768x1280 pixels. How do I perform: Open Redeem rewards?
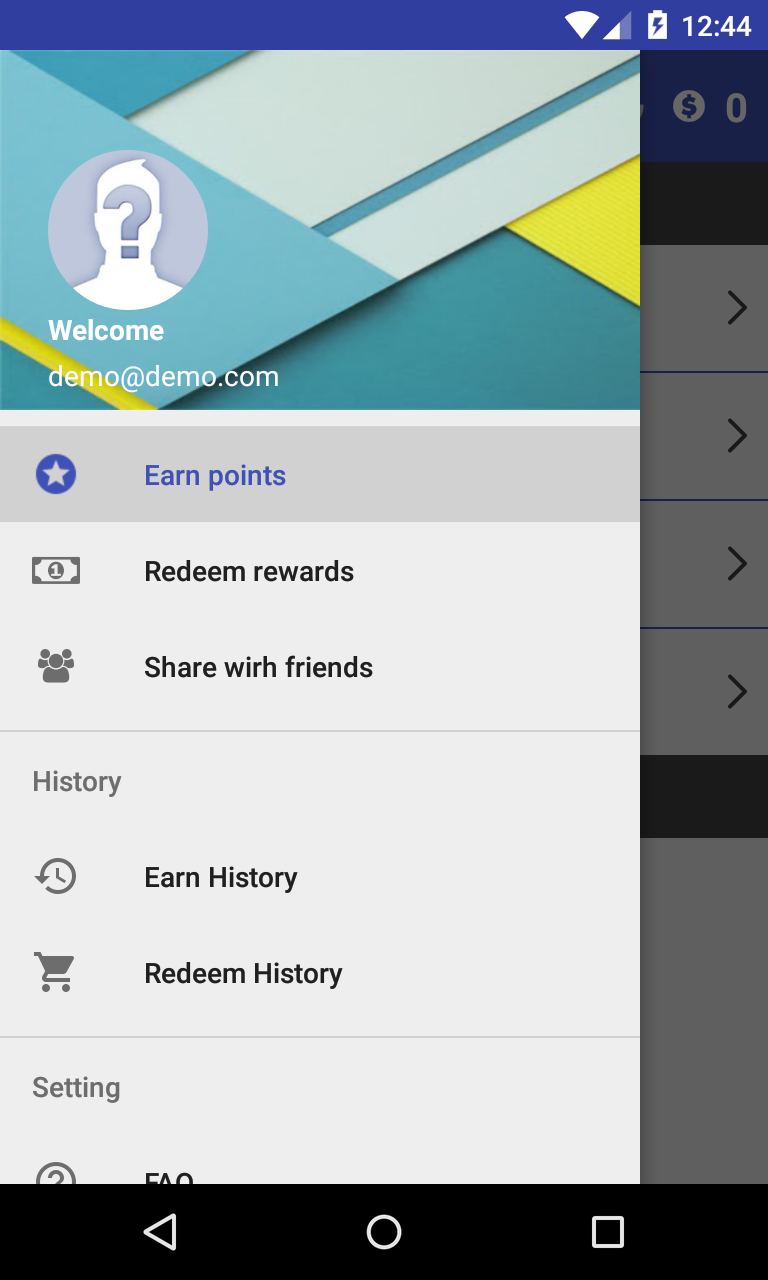pyautogui.click(x=249, y=571)
